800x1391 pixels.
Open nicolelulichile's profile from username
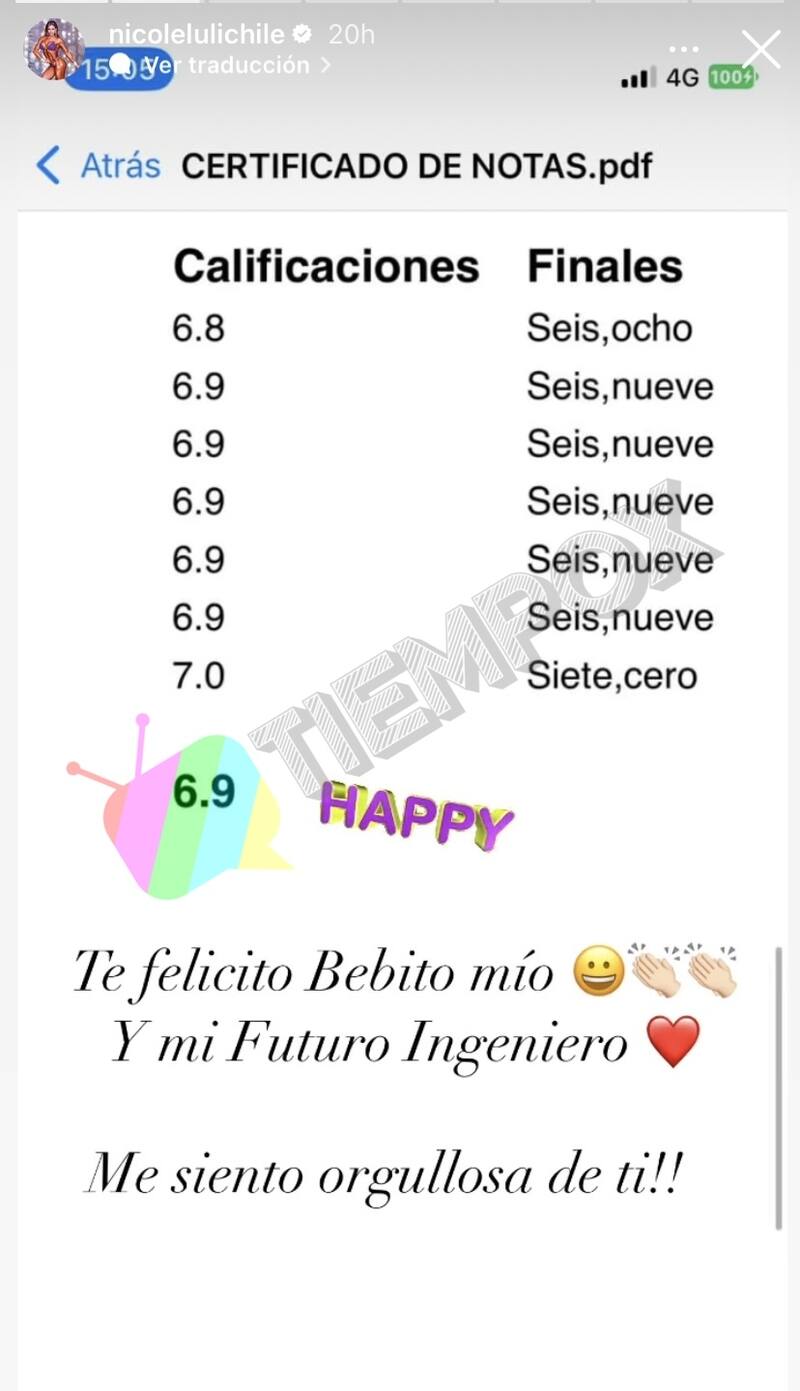coord(198,34)
